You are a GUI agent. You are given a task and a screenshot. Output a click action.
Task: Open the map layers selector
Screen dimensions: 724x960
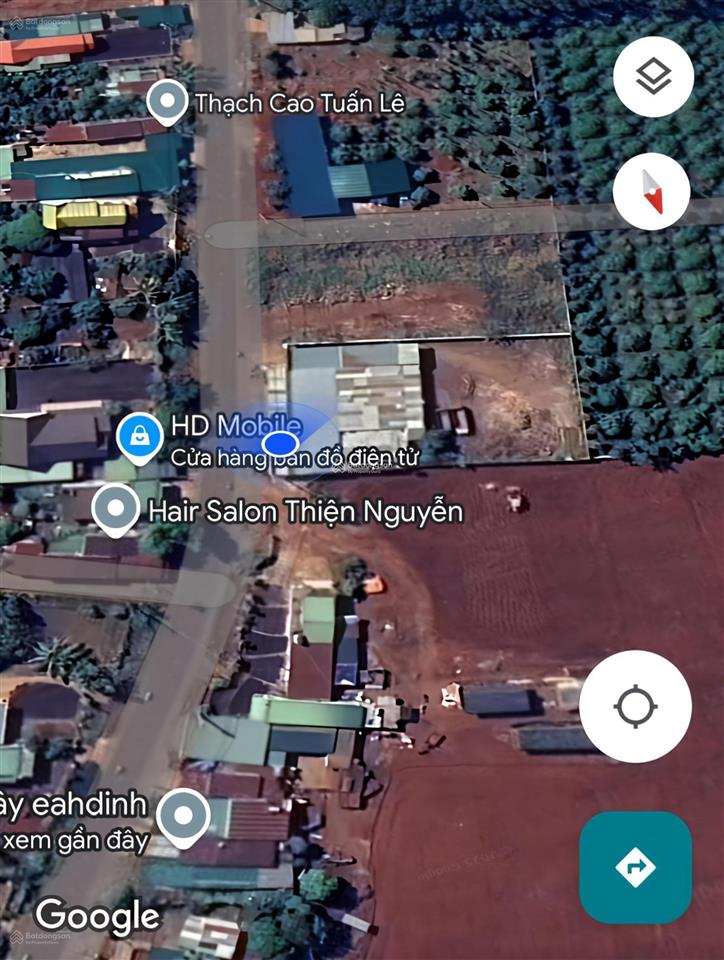tap(652, 77)
